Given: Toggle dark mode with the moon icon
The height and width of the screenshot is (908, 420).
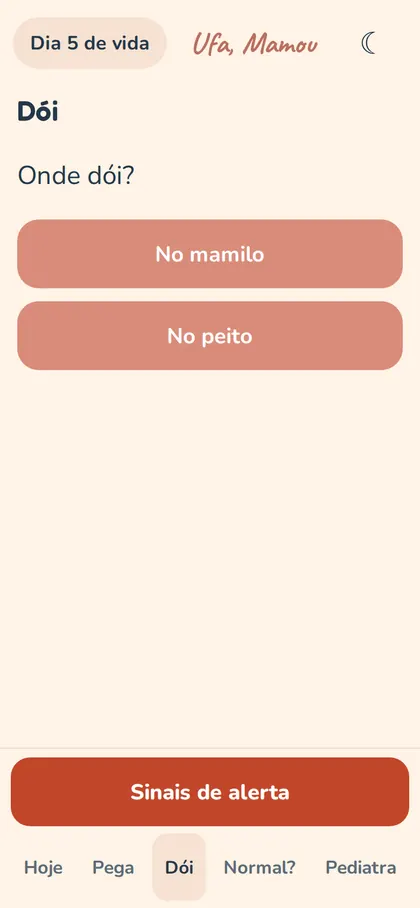Looking at the screenshot, I should pyautogui.click(x=369, y=43).
